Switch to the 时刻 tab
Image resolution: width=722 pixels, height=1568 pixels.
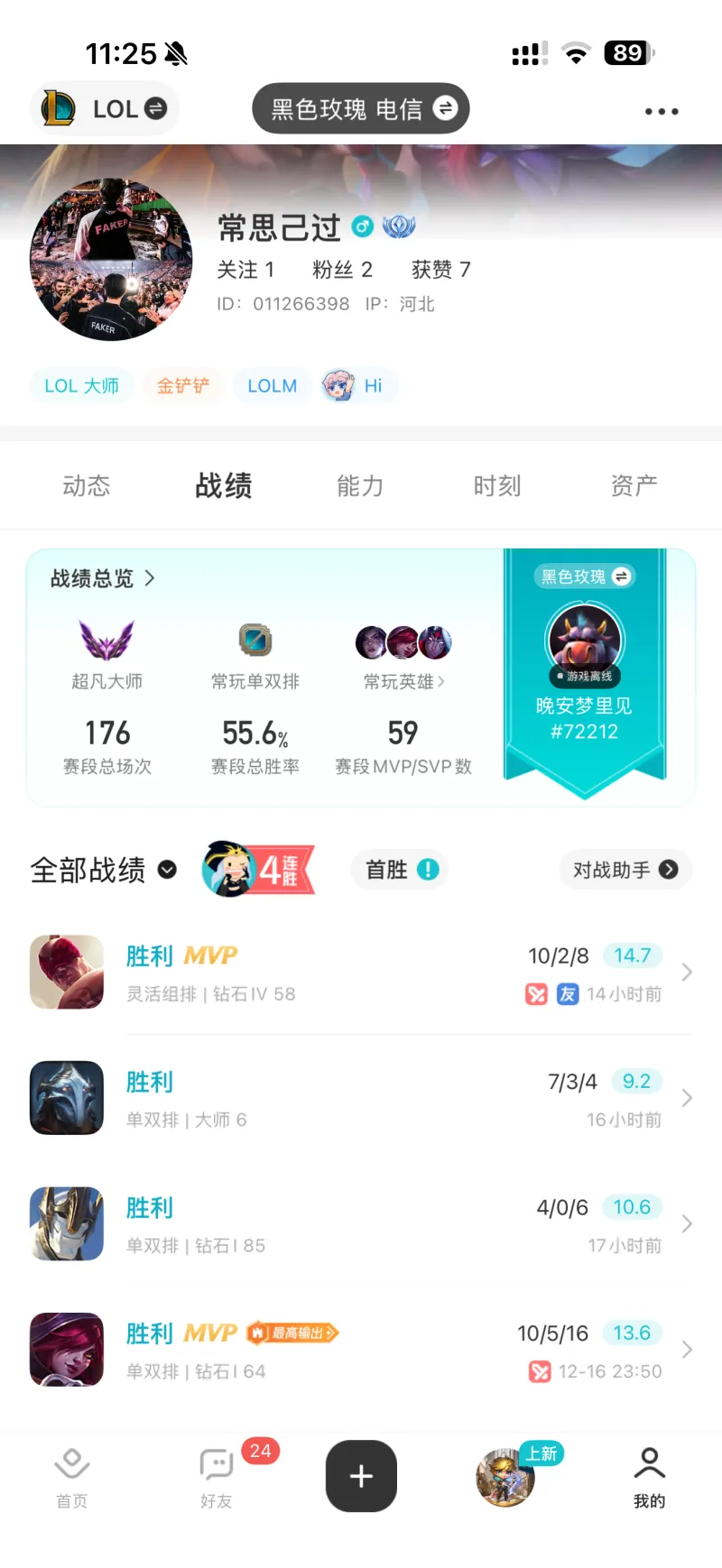coord(497,486)
